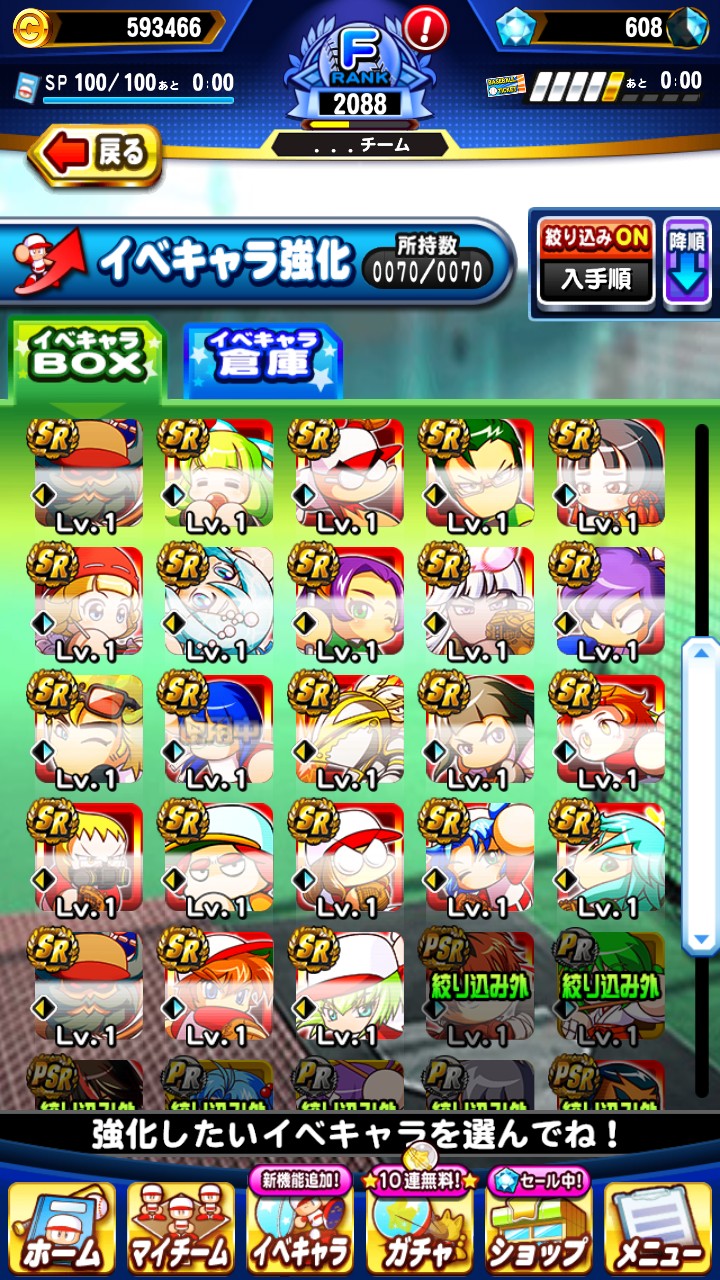Screen dimensions: 720x1280
Task: Open the 絞り込みON 入手順 filter button
Action: [596, 262]
